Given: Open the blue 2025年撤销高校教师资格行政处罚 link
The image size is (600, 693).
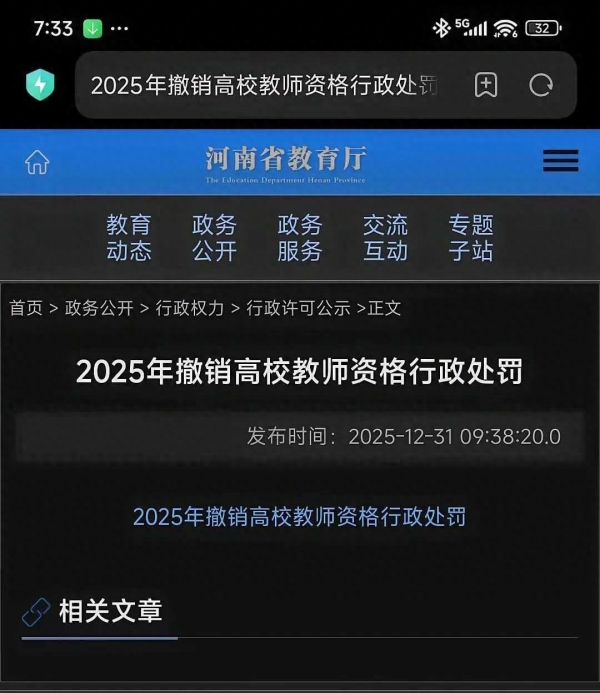Looking at the screenshot, I should pos(299,517).
